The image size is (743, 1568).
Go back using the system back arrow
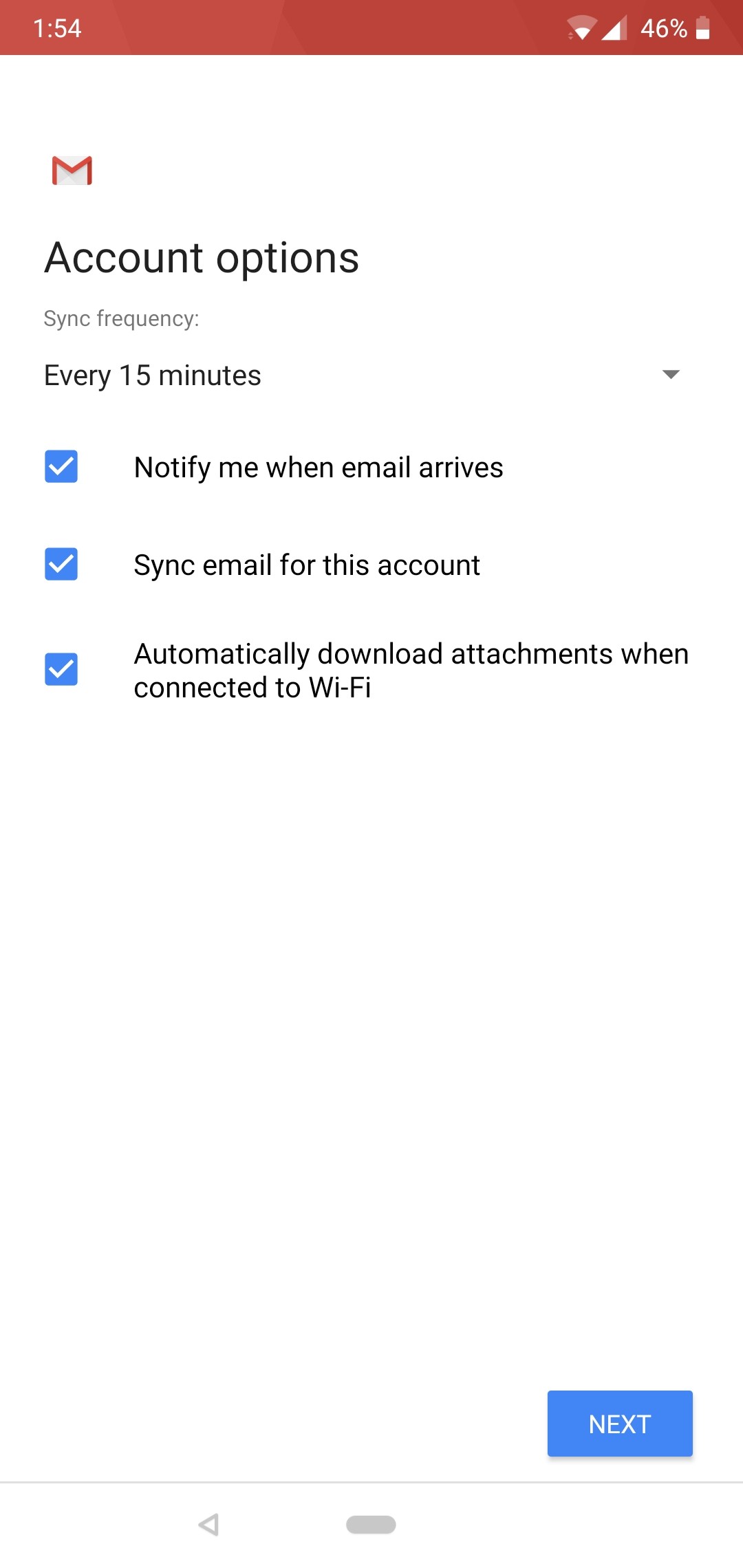coord(208,1525)
